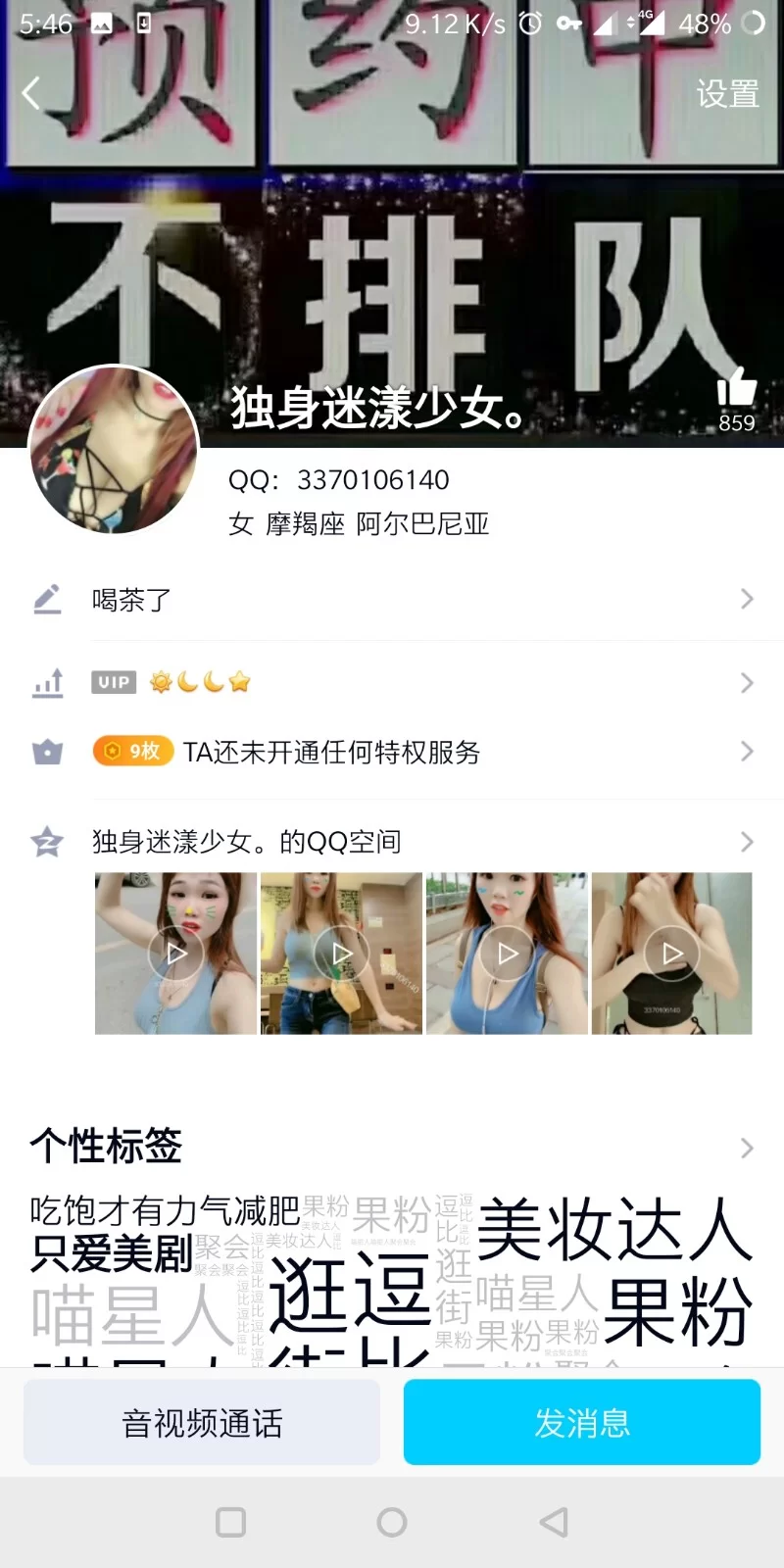
Task: Go to the system home screen
Action: pos(392,1522)
